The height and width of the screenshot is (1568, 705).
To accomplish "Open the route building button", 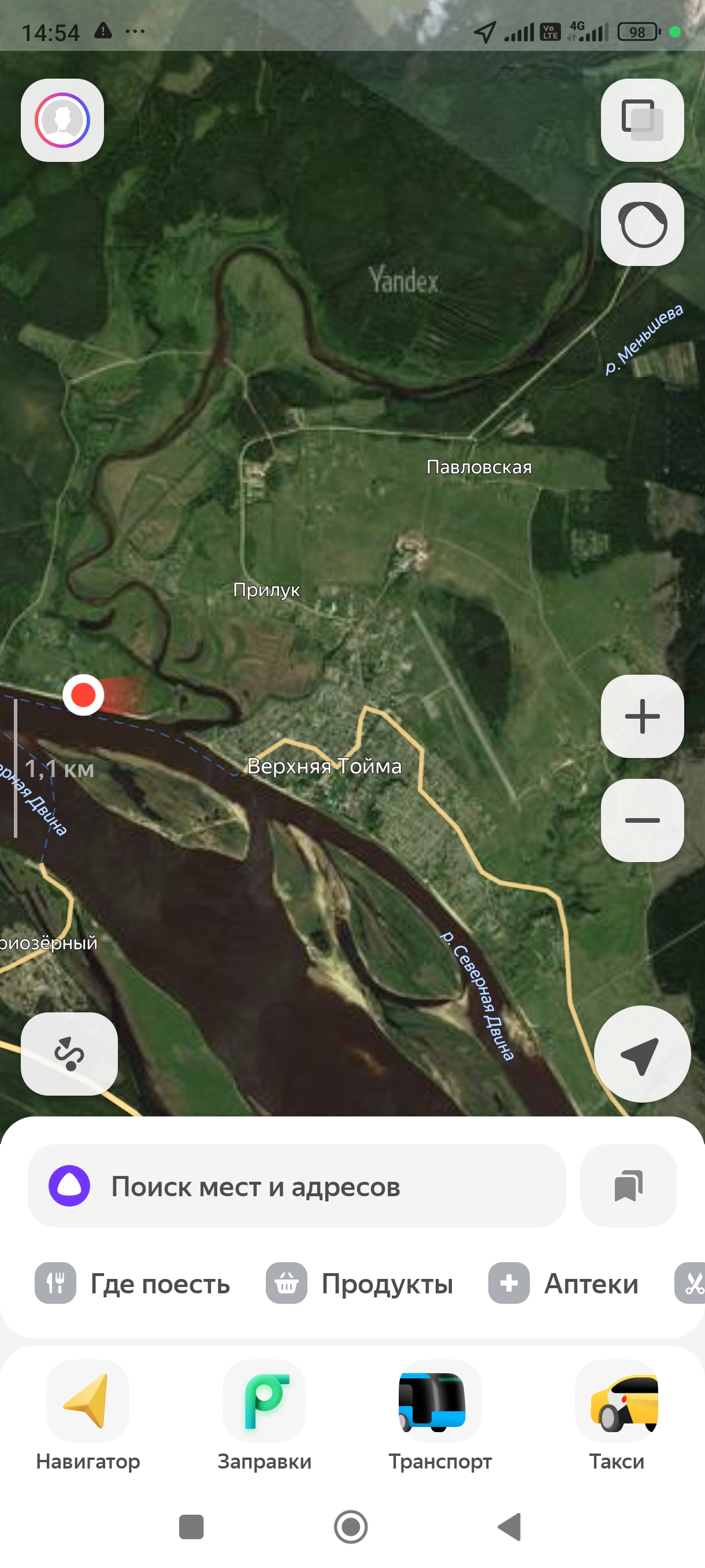I will (69, 1053).
